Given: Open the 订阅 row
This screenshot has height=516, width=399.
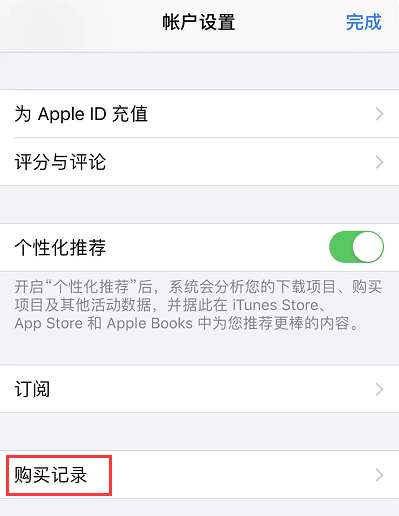Looking at the screenshot, I should (199, 389).
